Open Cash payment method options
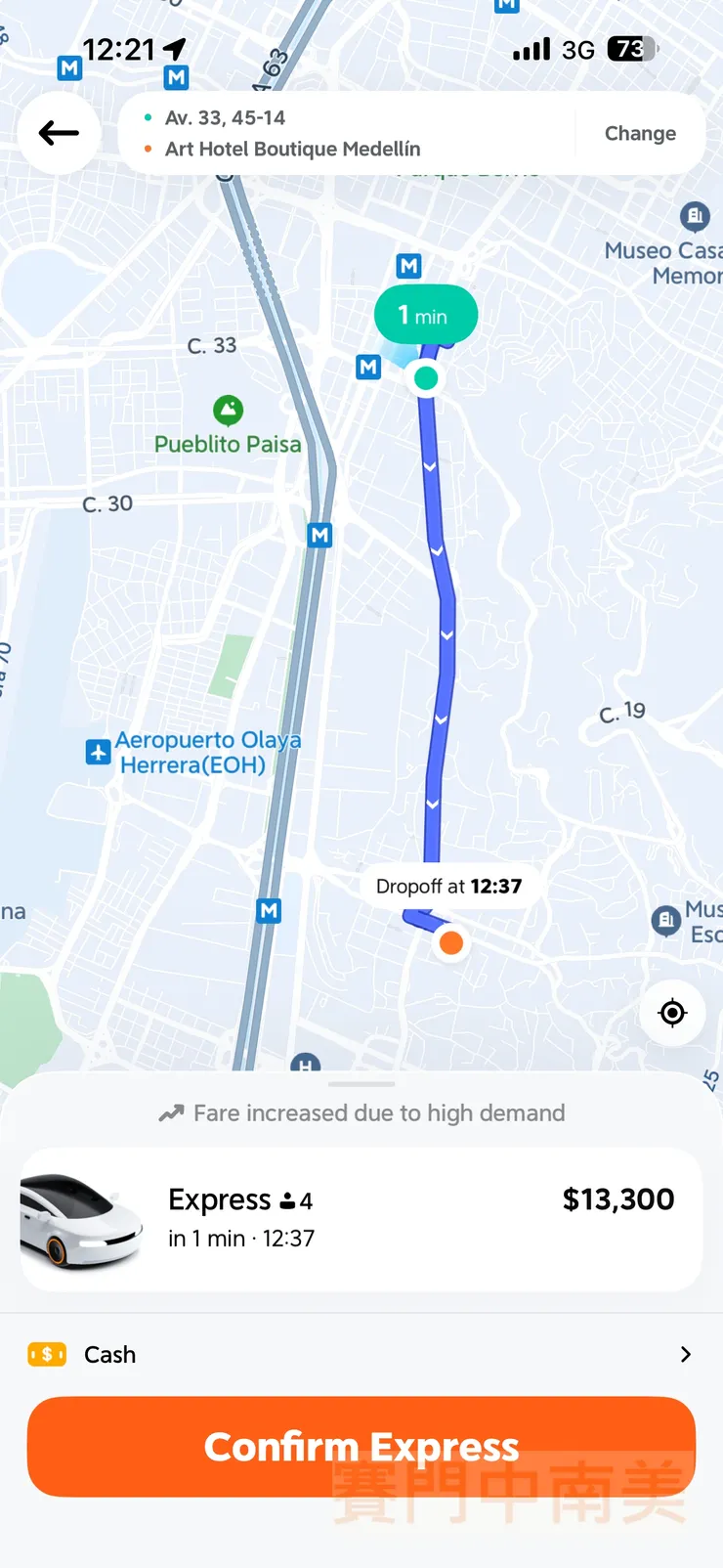This screenshot has height=1568, width=723. 361,1354
